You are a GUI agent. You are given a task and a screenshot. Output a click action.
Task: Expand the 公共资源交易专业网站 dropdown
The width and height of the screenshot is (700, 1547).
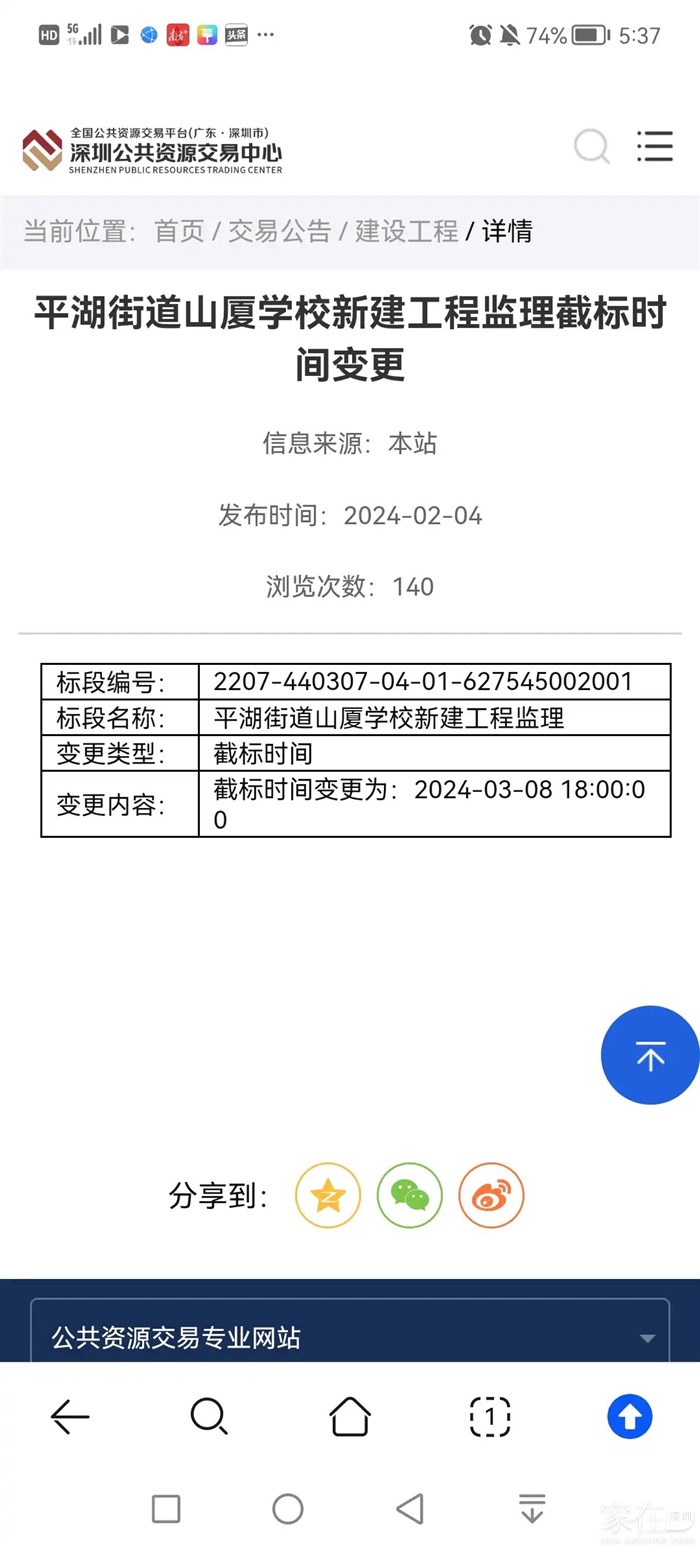350,1337
